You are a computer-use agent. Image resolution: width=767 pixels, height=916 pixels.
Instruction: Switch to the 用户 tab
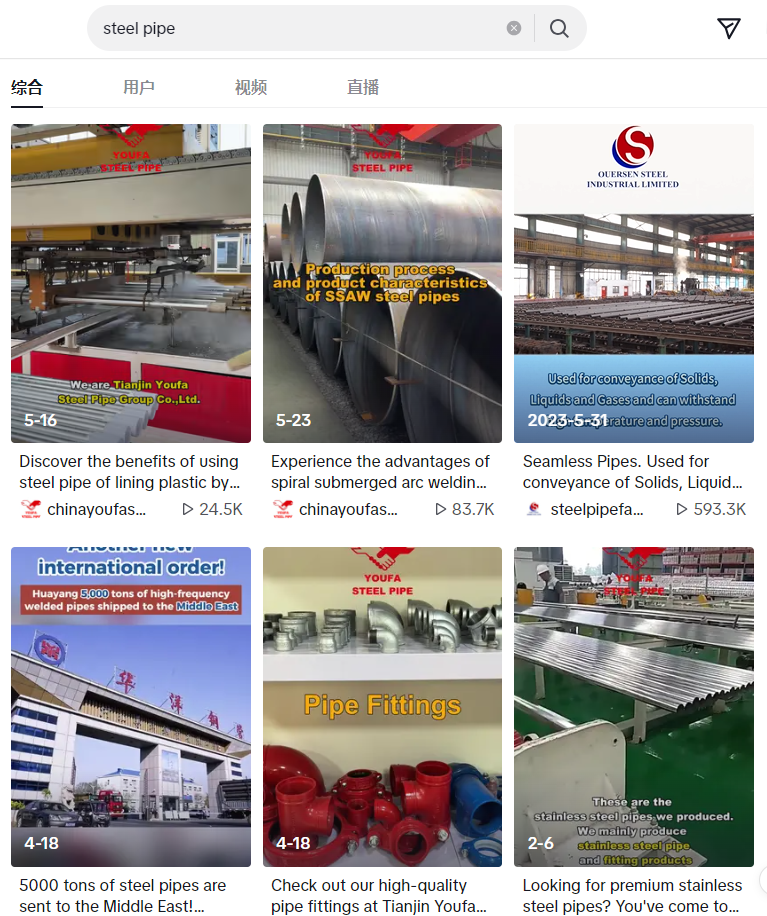coord(139,87)
